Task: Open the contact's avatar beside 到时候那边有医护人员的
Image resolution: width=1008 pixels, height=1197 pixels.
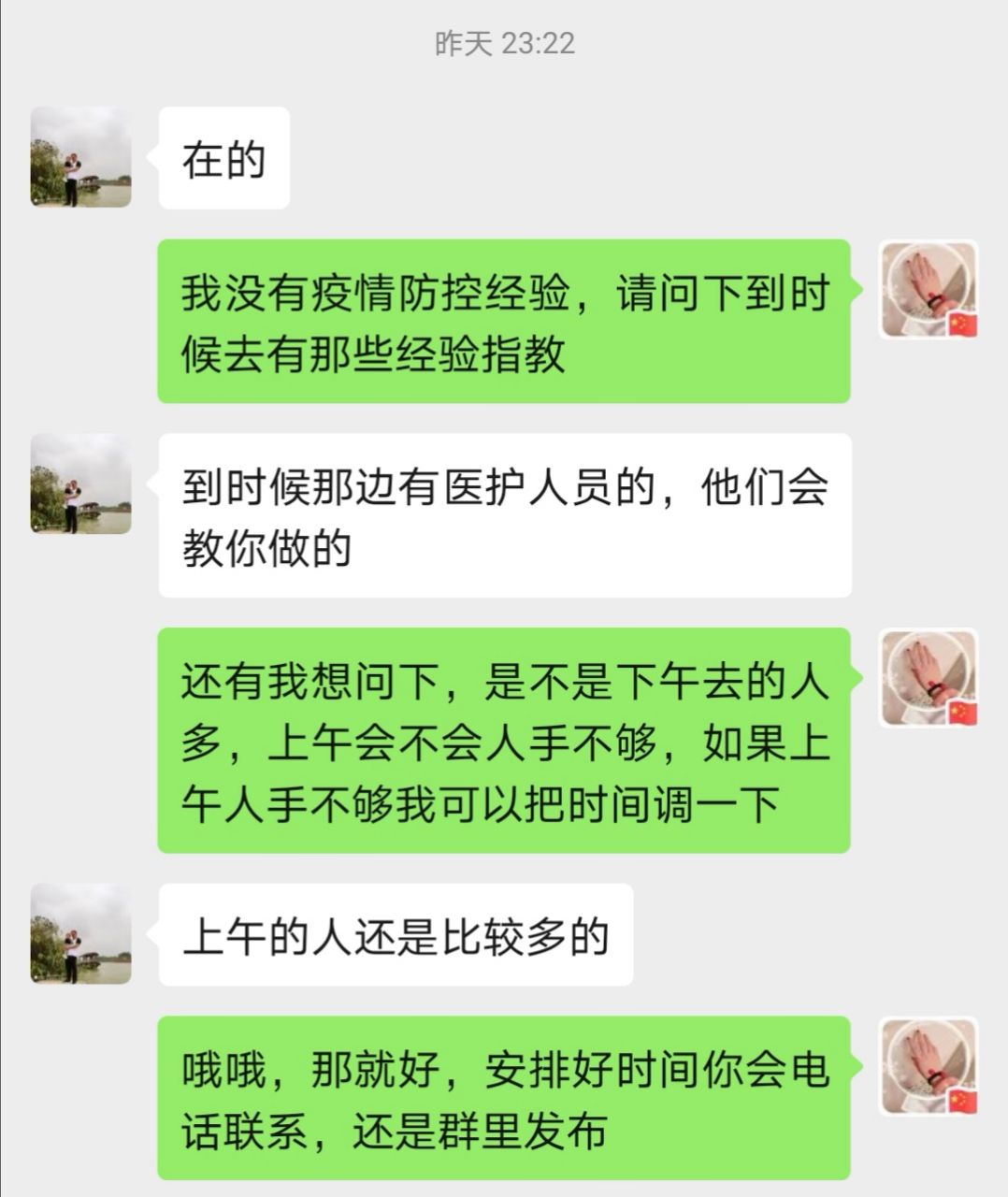Action: coord(81,483)
